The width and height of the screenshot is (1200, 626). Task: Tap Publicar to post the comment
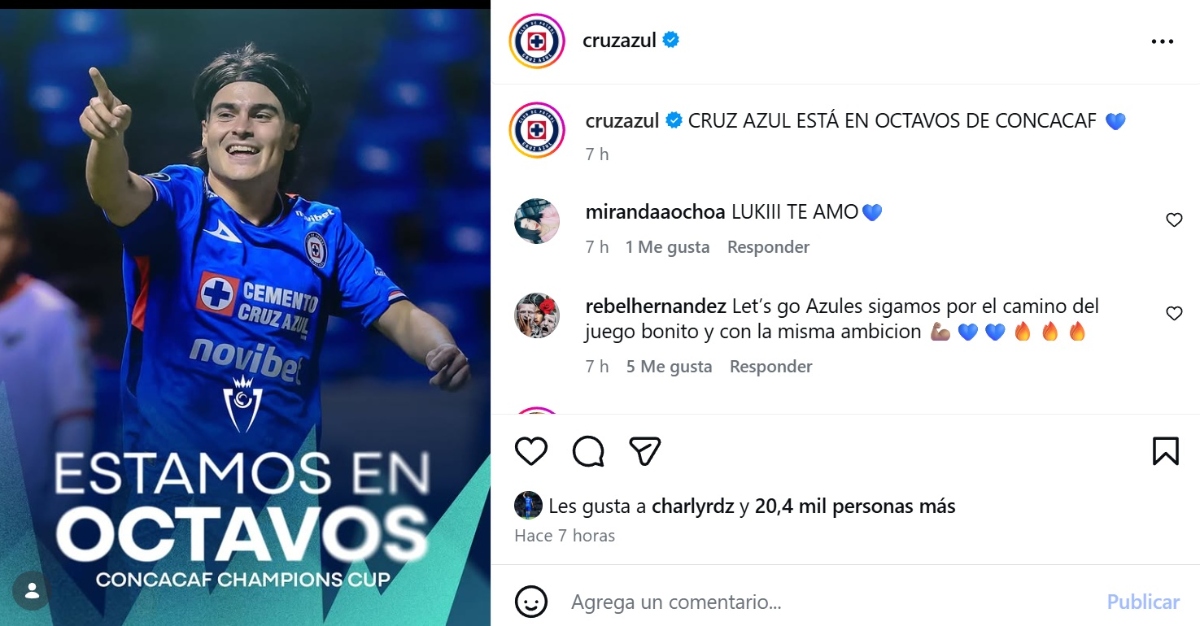(x=1143, y=602)
